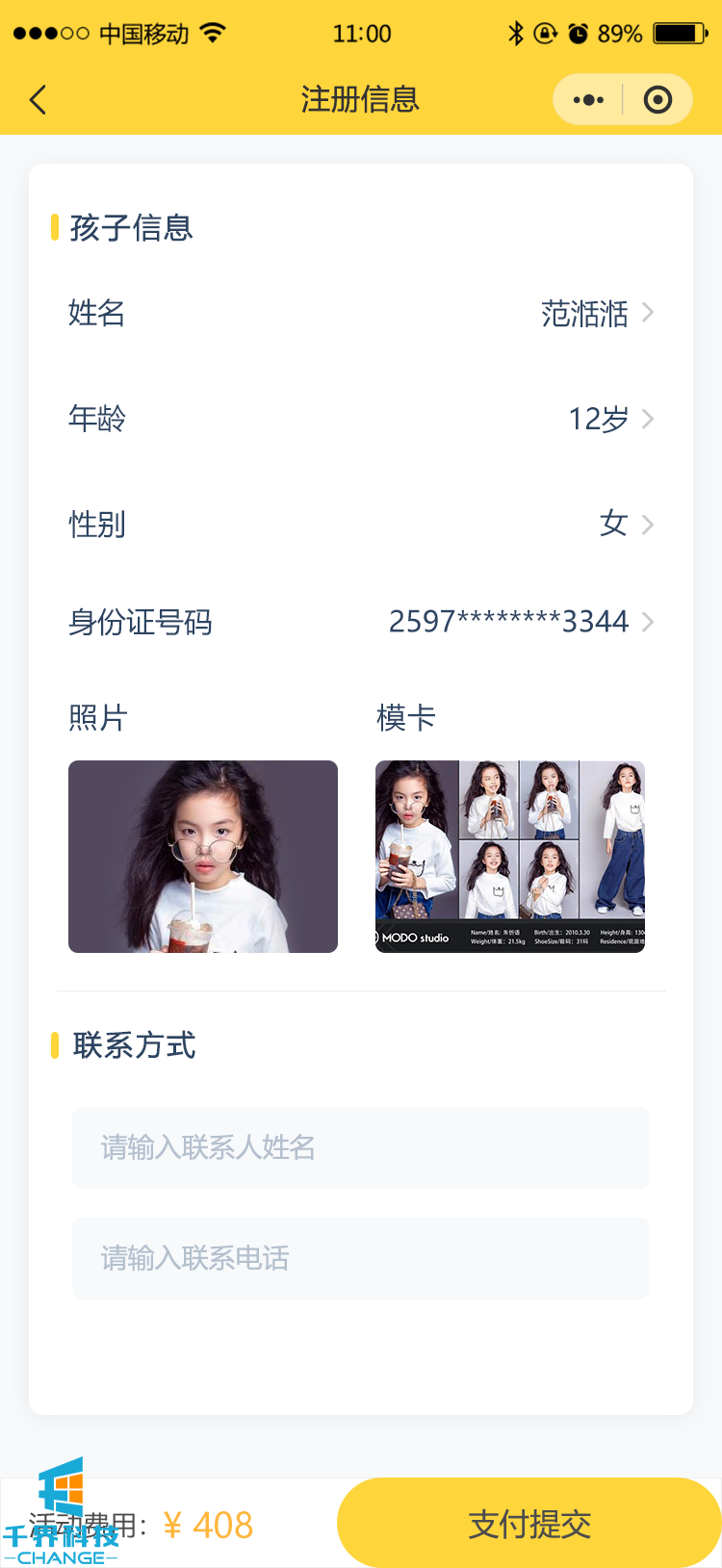Edit the 姓名 row

pyautogui.click(x=361, y=313)
